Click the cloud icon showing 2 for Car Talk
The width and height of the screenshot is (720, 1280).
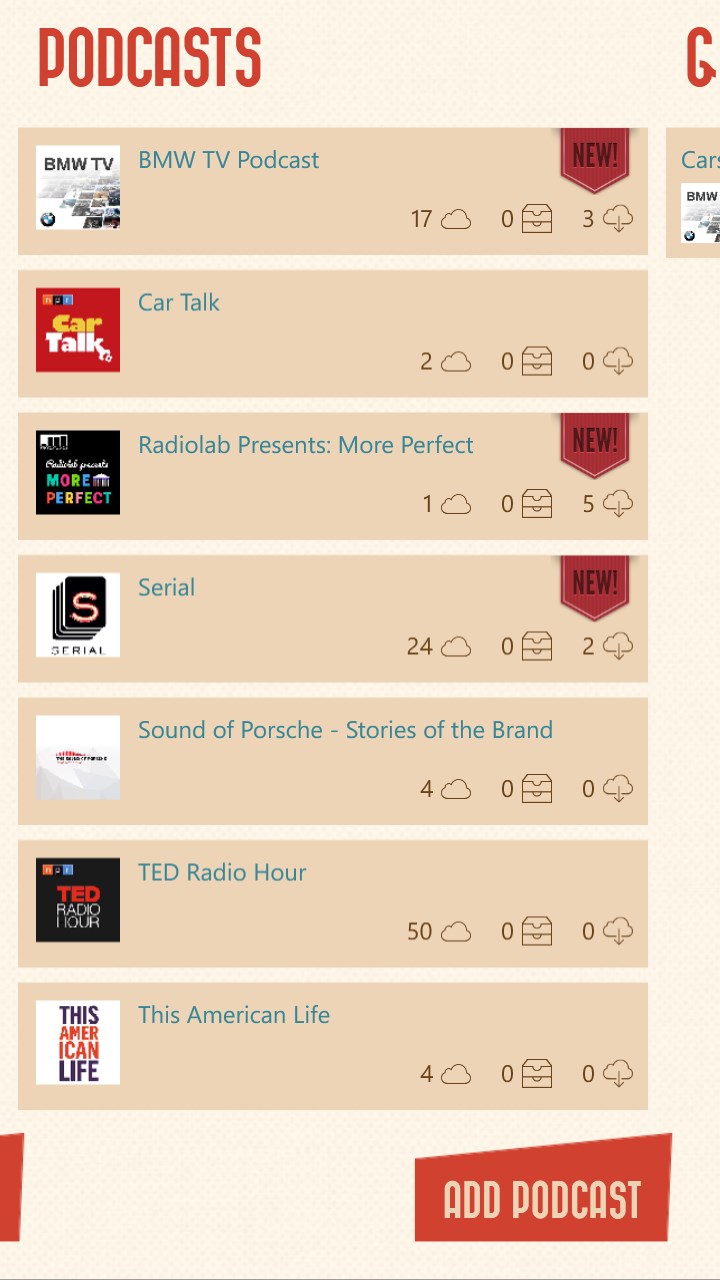(458, 361)
